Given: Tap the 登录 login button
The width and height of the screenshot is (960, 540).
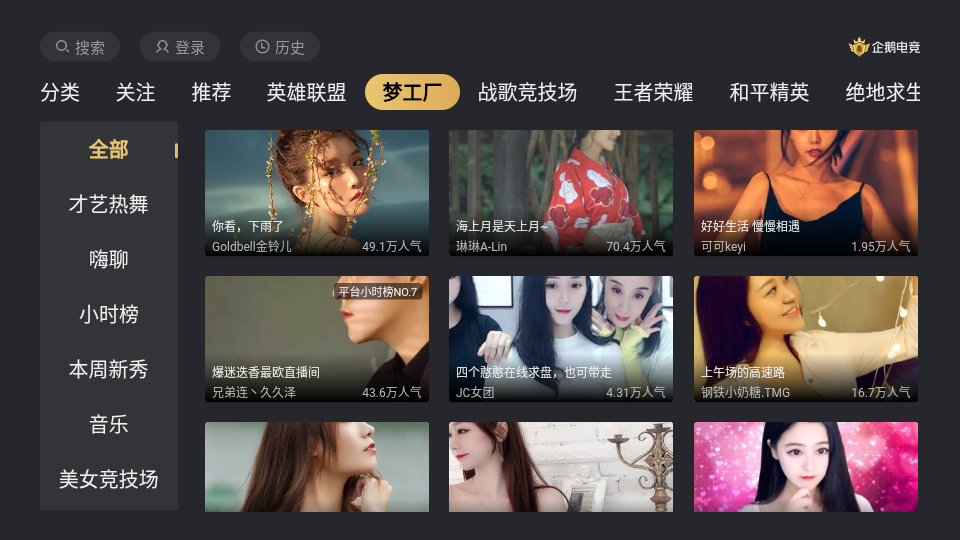Looking at the screenshot, I should click(x=180, y=47).
